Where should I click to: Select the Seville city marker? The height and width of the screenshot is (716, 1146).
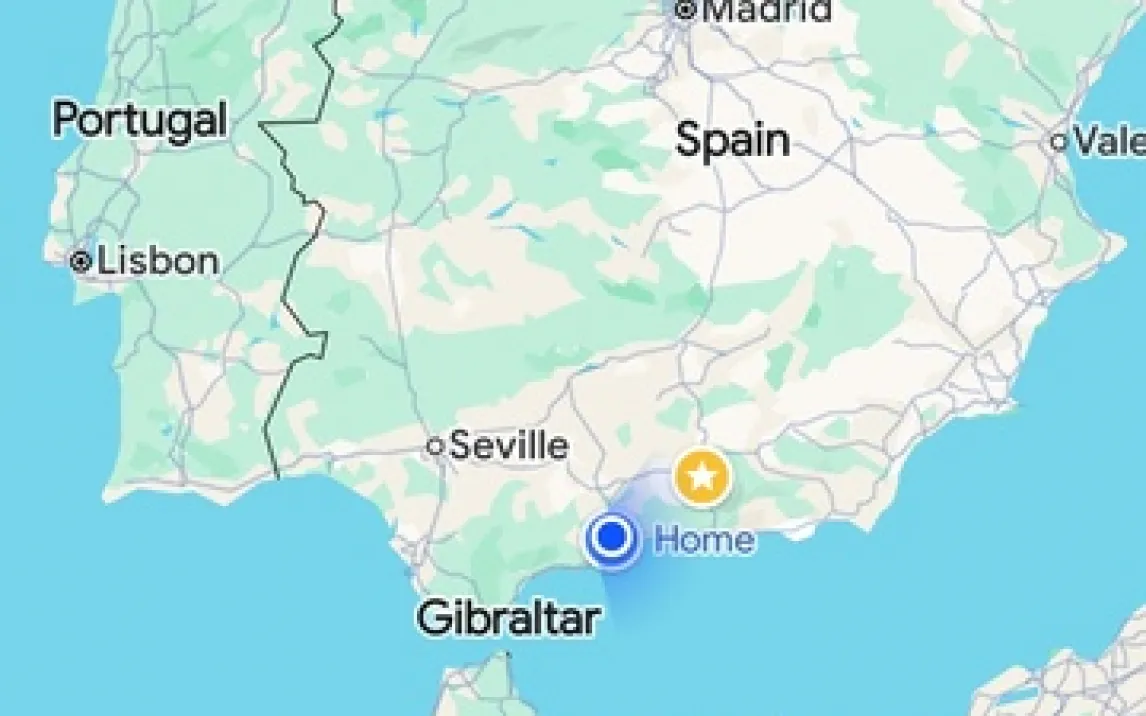point(436,446)
